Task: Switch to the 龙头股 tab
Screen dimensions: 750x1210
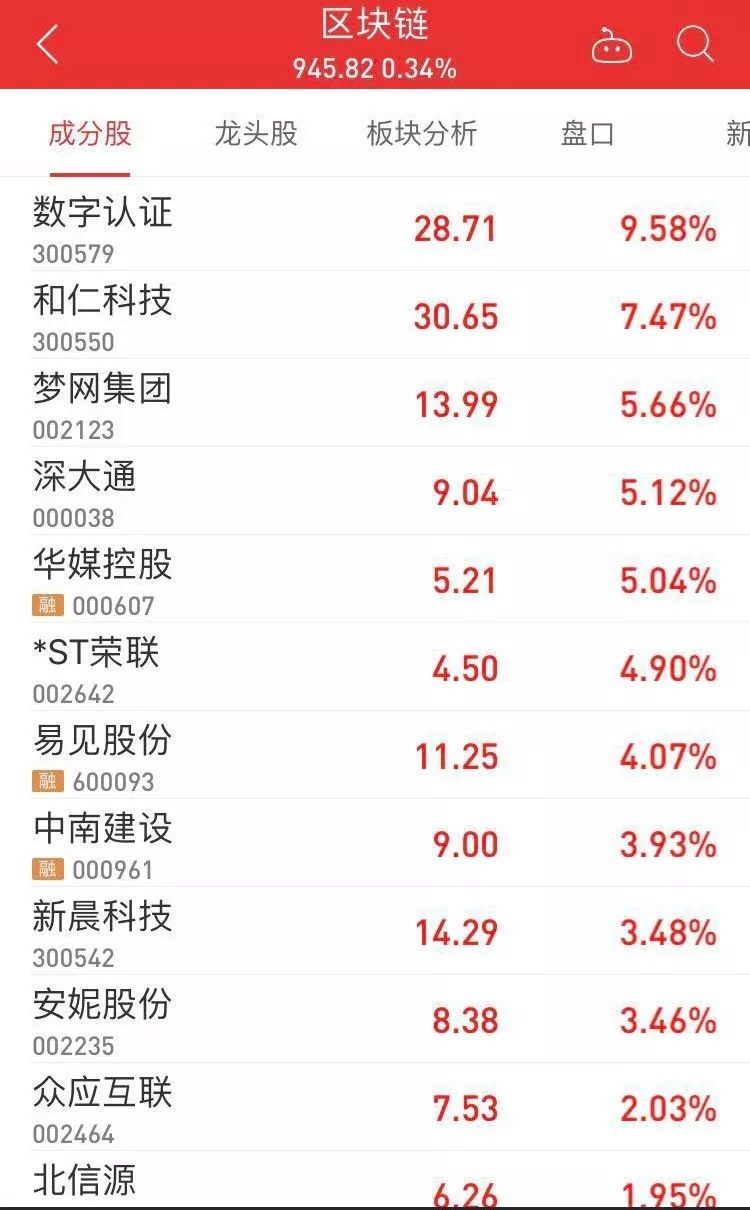Action: click(256, 134)
